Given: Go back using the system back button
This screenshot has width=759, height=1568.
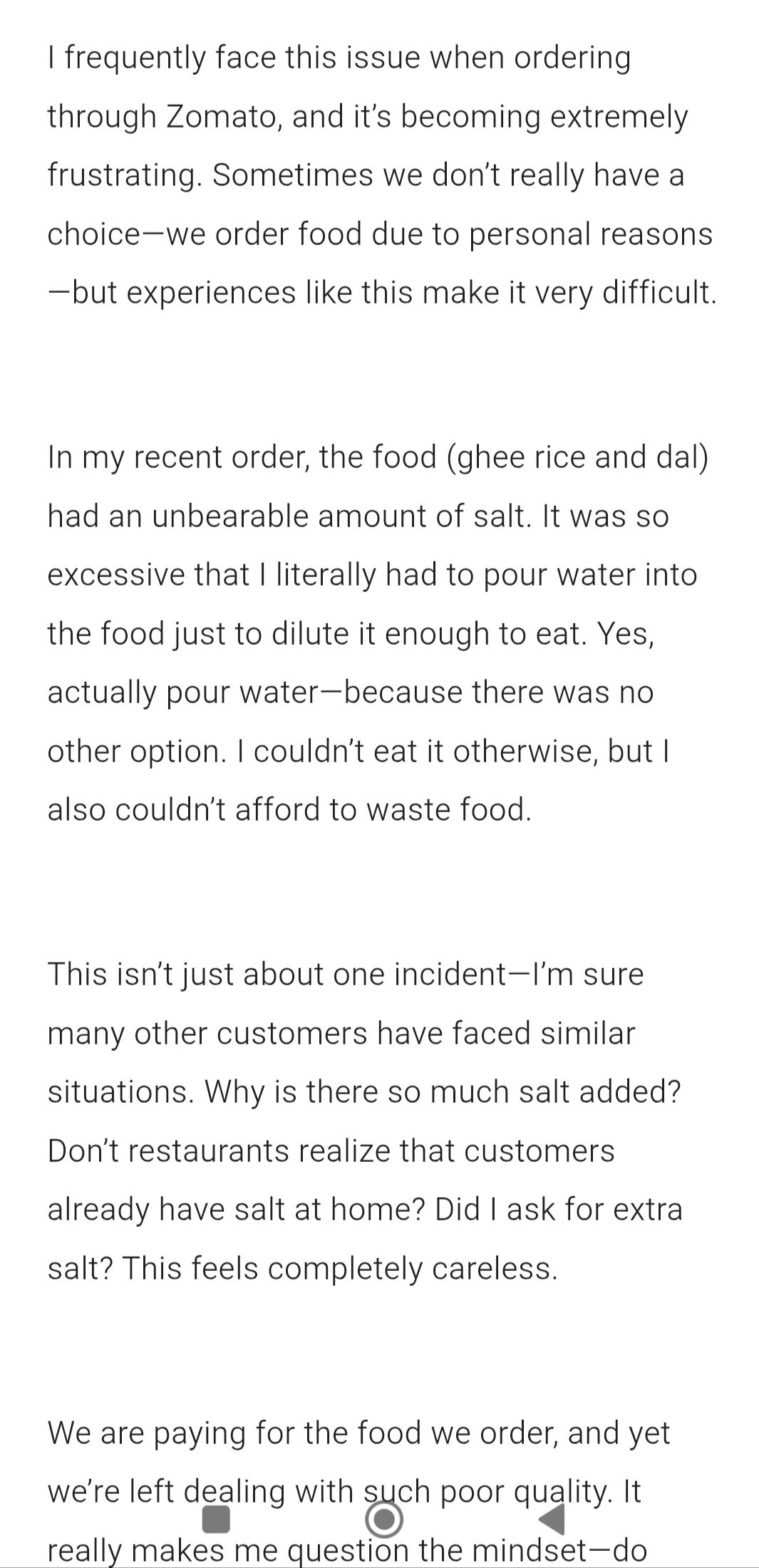Looking at the screenshot, I should click(552, 1520).
